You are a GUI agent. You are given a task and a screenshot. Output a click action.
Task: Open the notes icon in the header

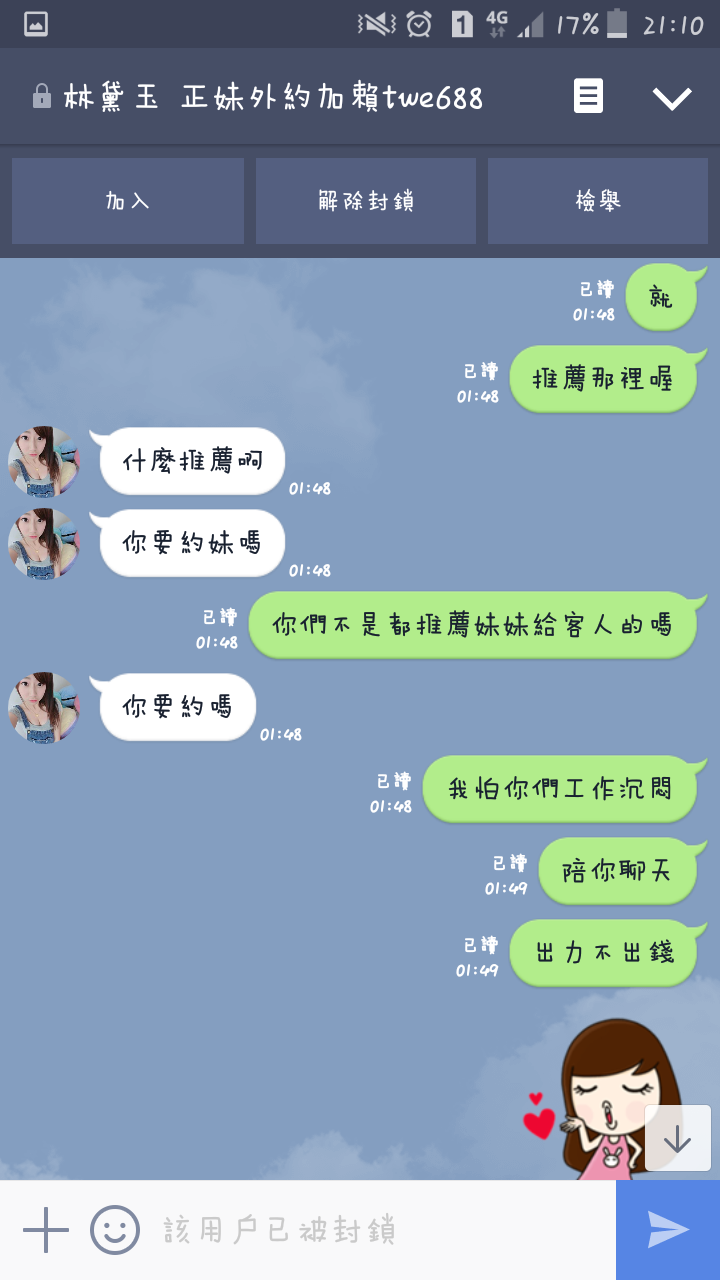588,97
